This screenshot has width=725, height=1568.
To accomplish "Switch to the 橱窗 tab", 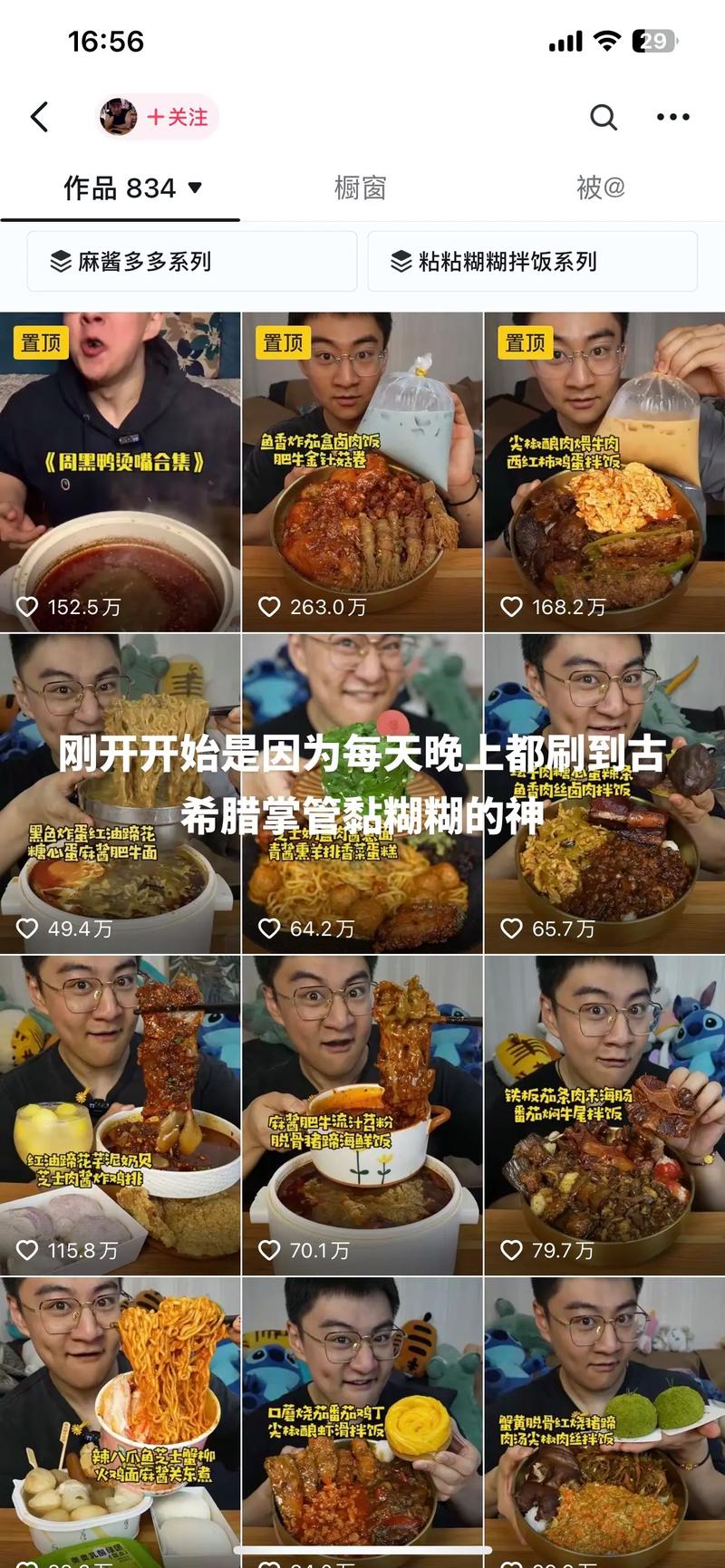I will [362, 188].
